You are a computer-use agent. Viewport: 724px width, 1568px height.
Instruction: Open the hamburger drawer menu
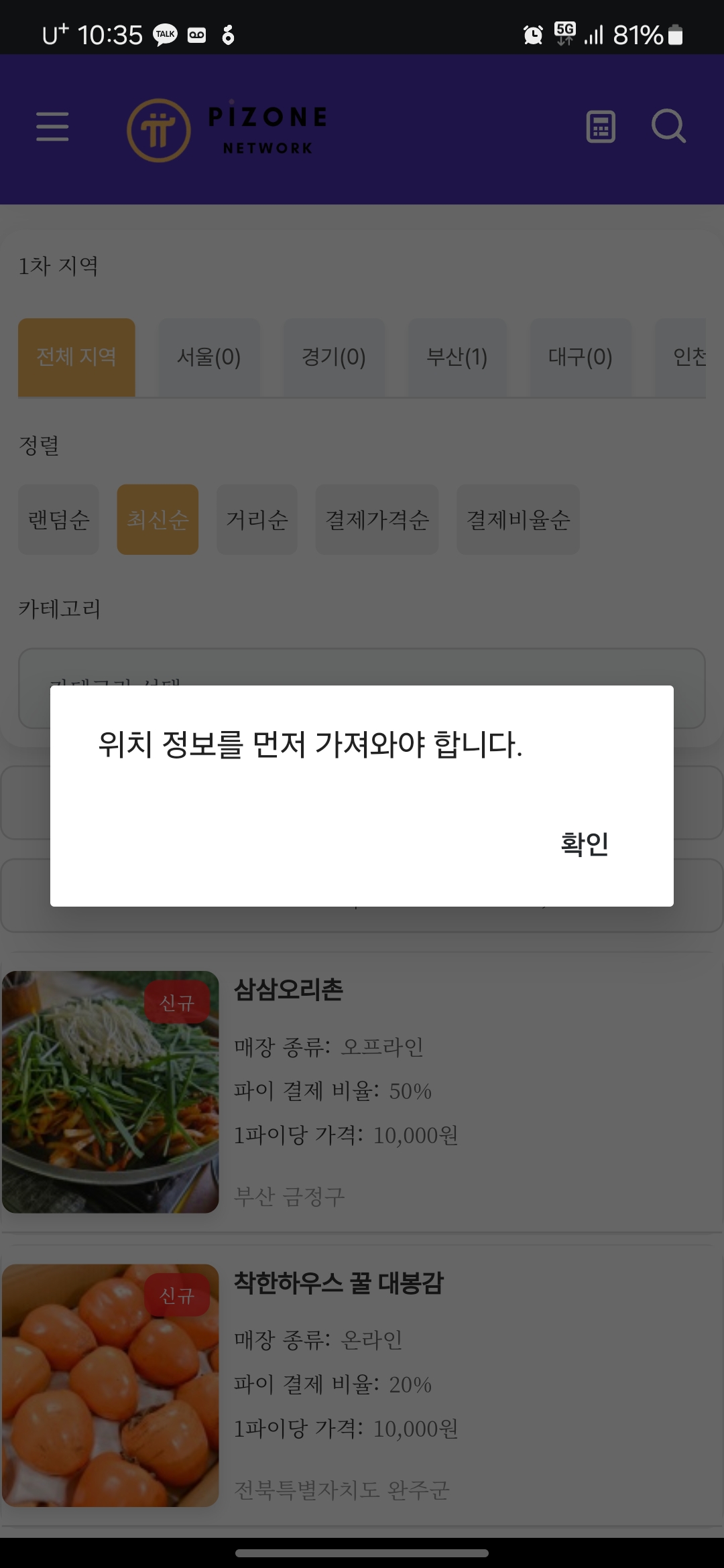[52, 127]
